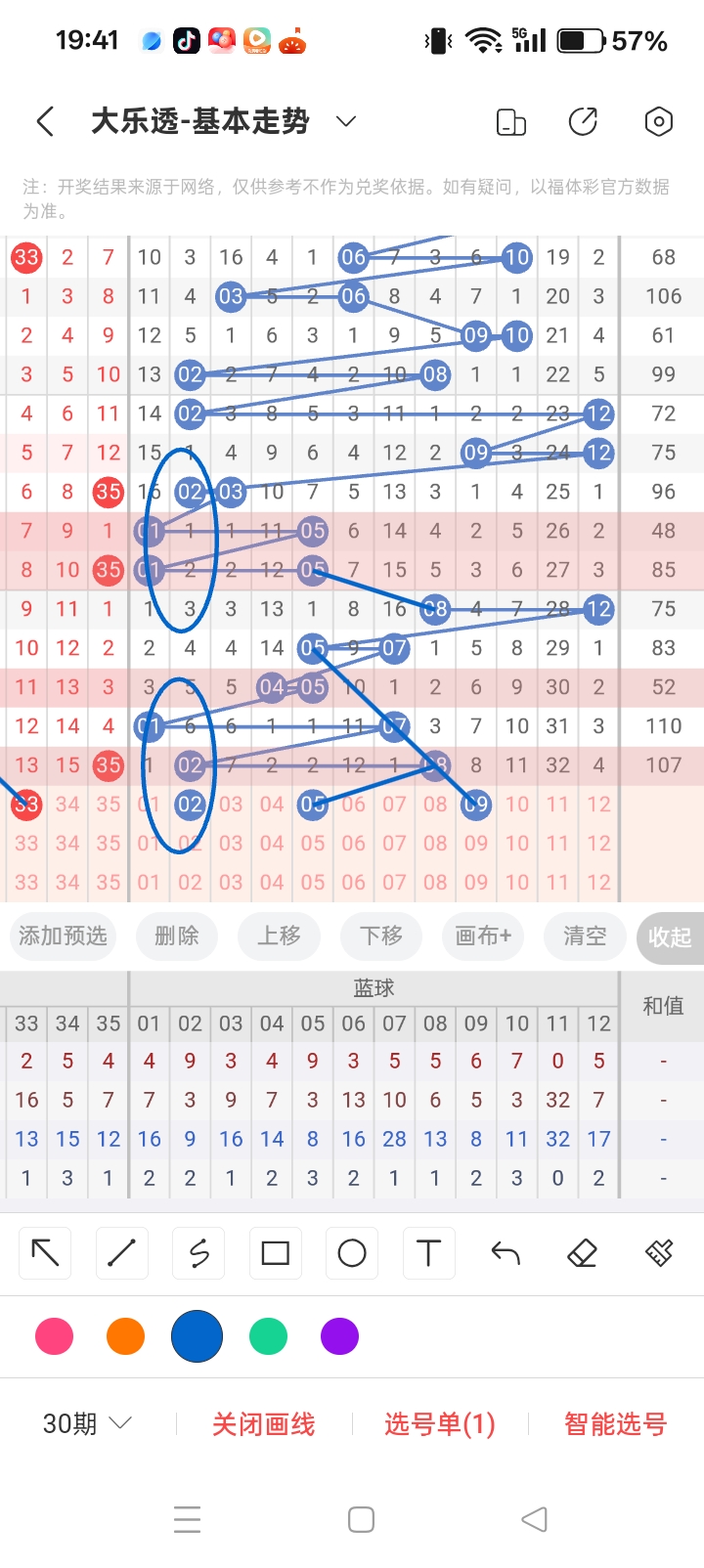Select the arrow drawing tool
704x1568 pixels.
pos(45,1252)
